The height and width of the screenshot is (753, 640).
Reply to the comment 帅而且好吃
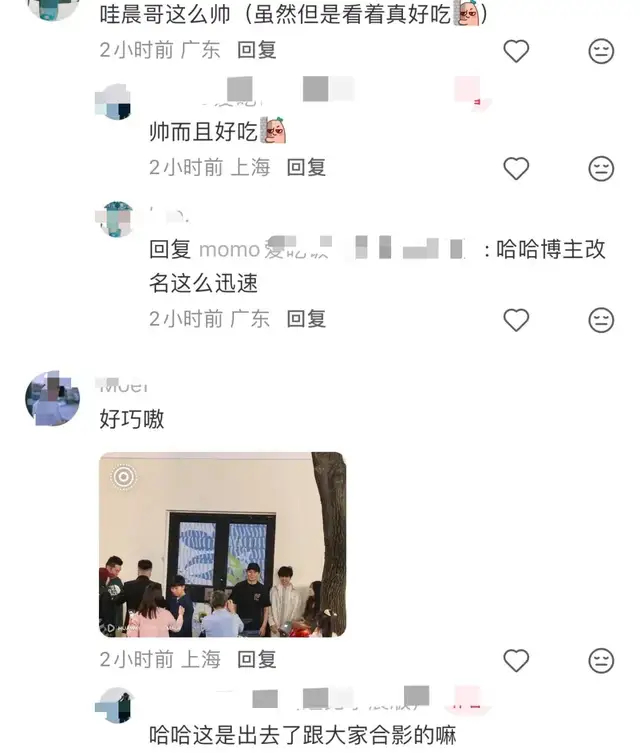click(x=306, y=168)
